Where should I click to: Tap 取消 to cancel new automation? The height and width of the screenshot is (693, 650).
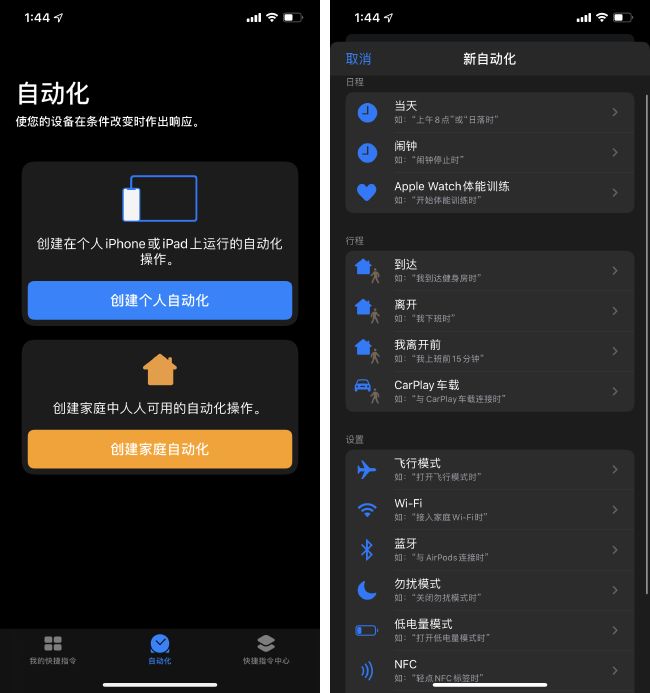[x=358, y=59]
